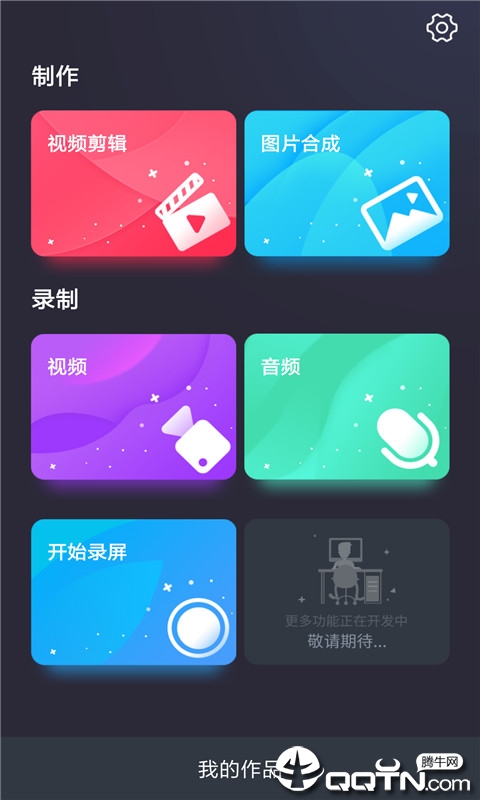Open 我的作品 at the bottom
This screenshot has height=800, width=480.
(x=240, y=769)
